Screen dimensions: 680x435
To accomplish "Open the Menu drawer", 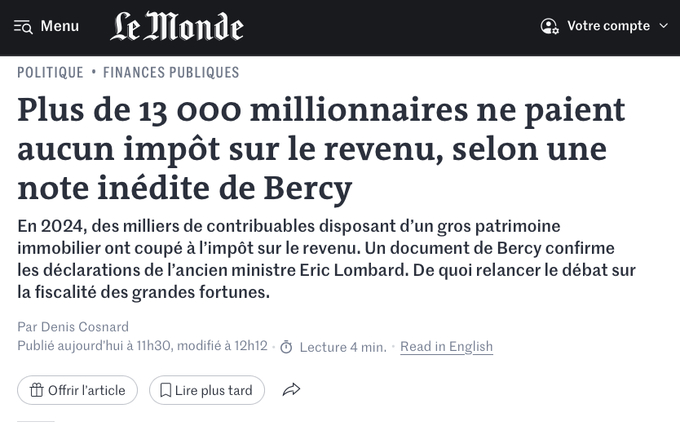I will pos(46,26).
